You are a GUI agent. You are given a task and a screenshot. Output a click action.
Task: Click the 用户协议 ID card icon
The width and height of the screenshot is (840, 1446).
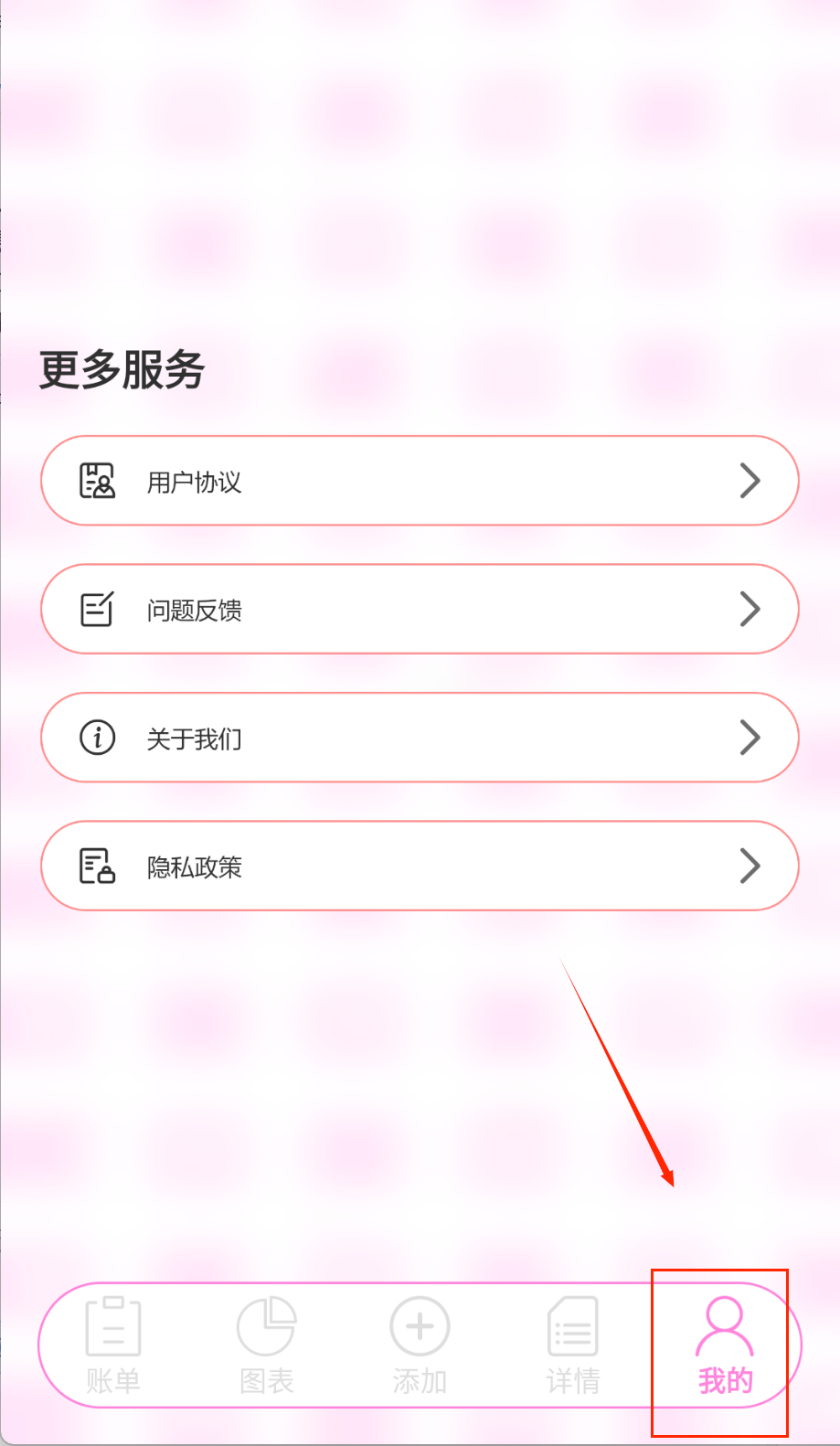(x=98, y=480)
